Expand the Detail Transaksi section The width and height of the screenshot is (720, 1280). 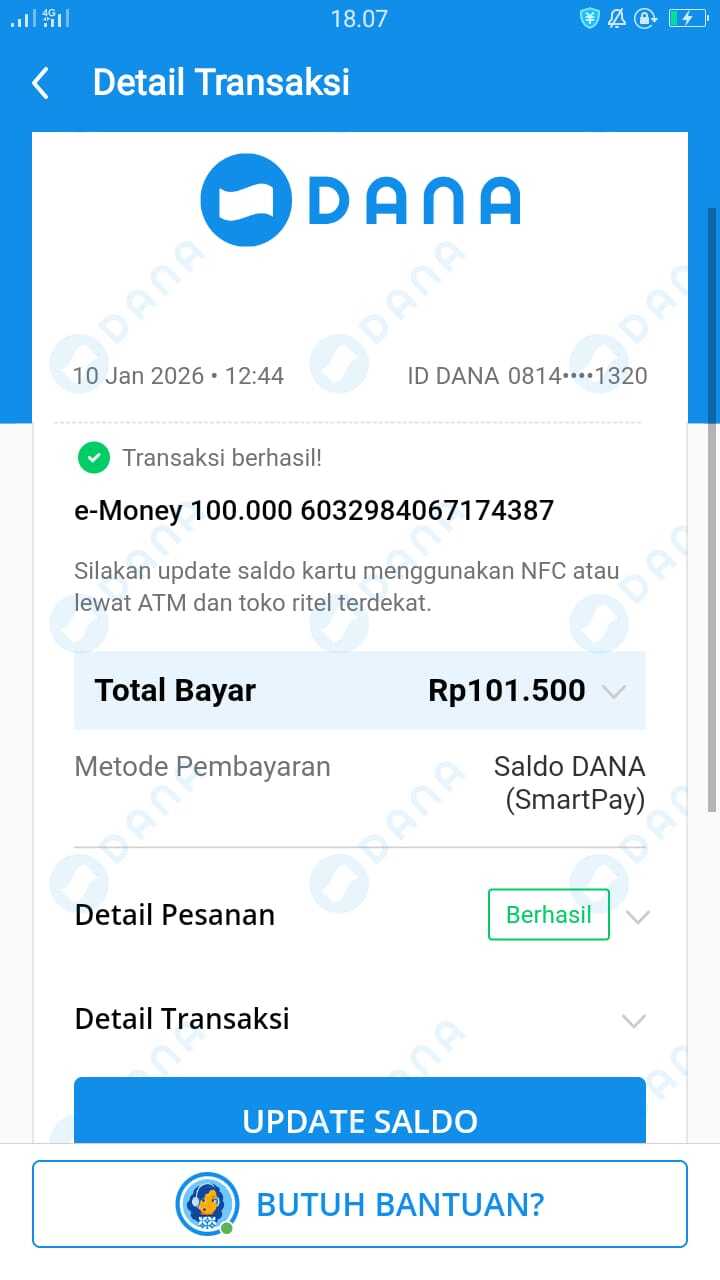tap(633, 1020)
